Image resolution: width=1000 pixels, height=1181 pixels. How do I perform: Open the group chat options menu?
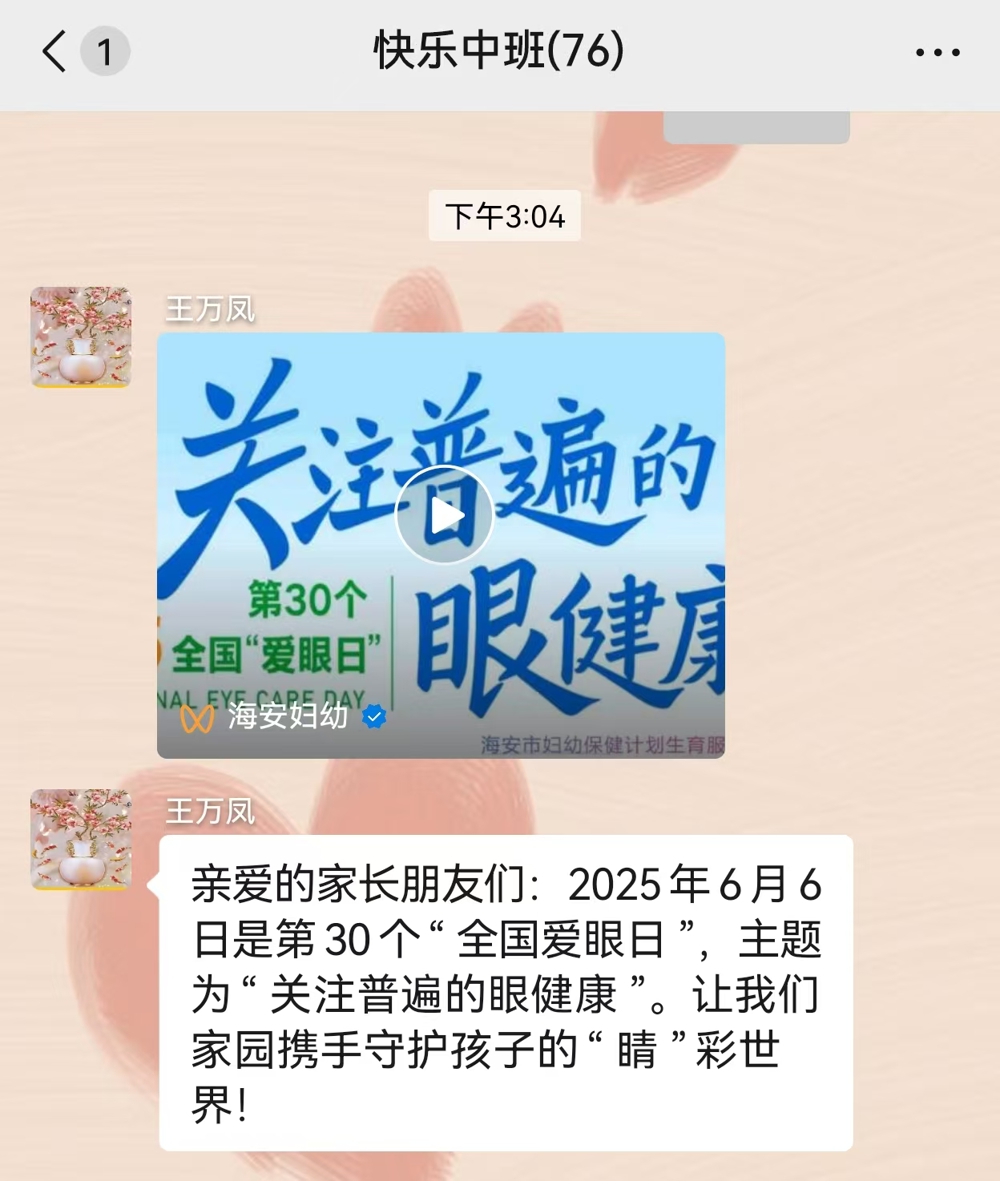click(x=937, y=53)
